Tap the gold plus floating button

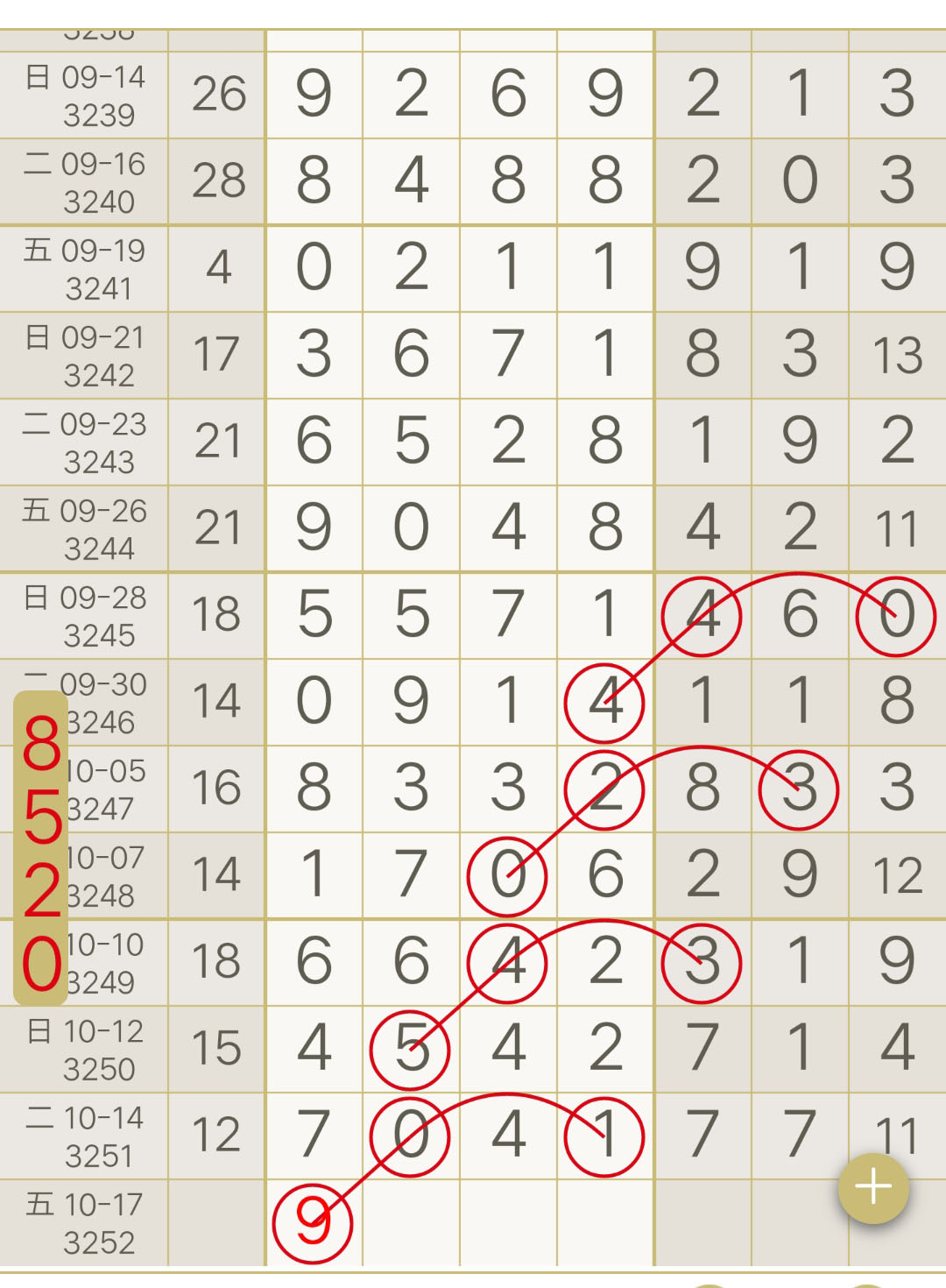click(873, 1187)
